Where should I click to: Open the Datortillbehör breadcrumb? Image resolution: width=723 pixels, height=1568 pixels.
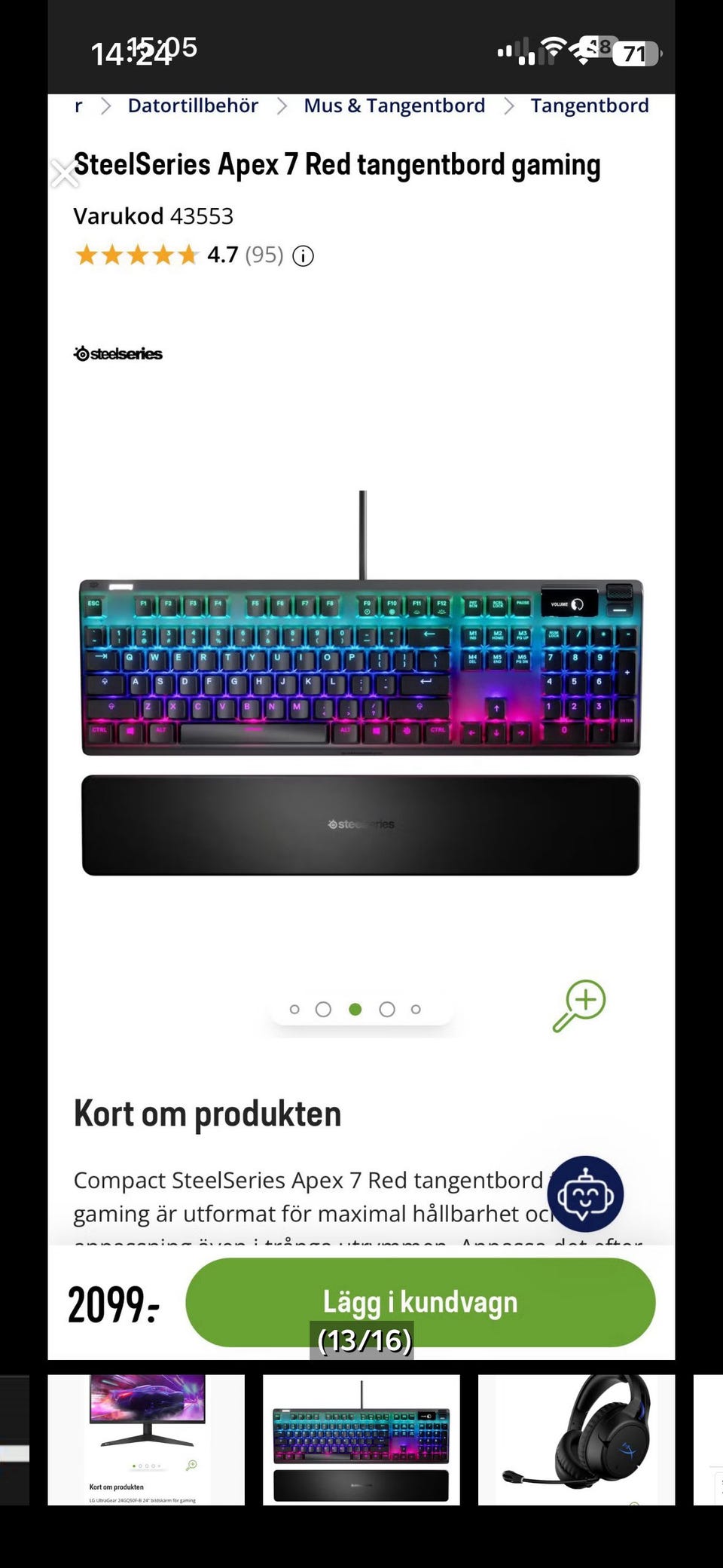pos(194,105)
